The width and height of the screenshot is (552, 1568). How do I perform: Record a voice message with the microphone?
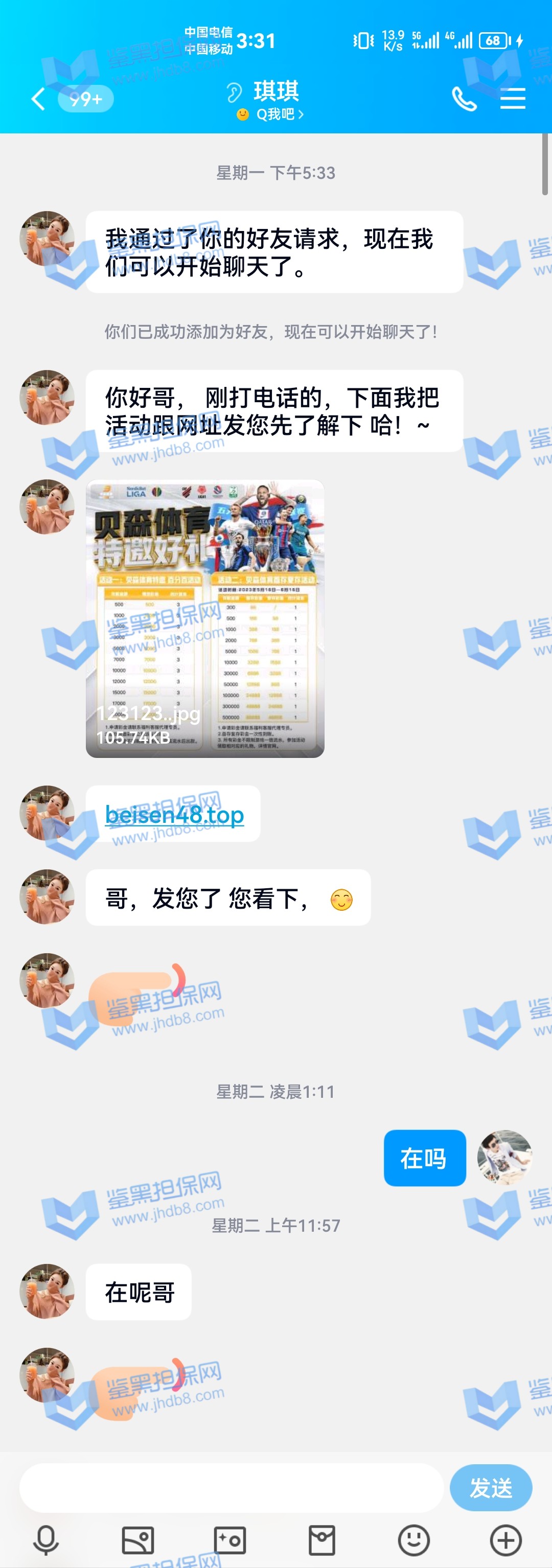(x=45, y=1540)
